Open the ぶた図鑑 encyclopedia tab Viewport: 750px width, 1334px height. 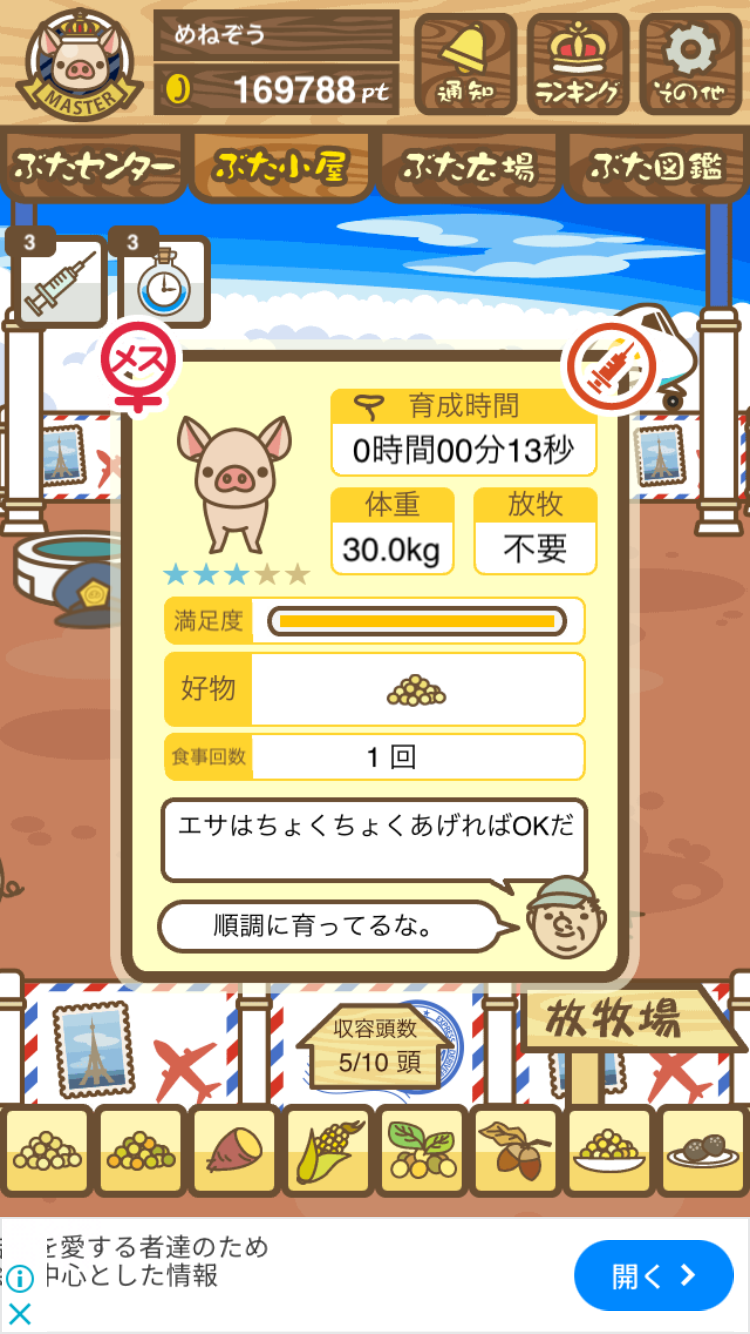pyautogui.click(x=656, y=167)
